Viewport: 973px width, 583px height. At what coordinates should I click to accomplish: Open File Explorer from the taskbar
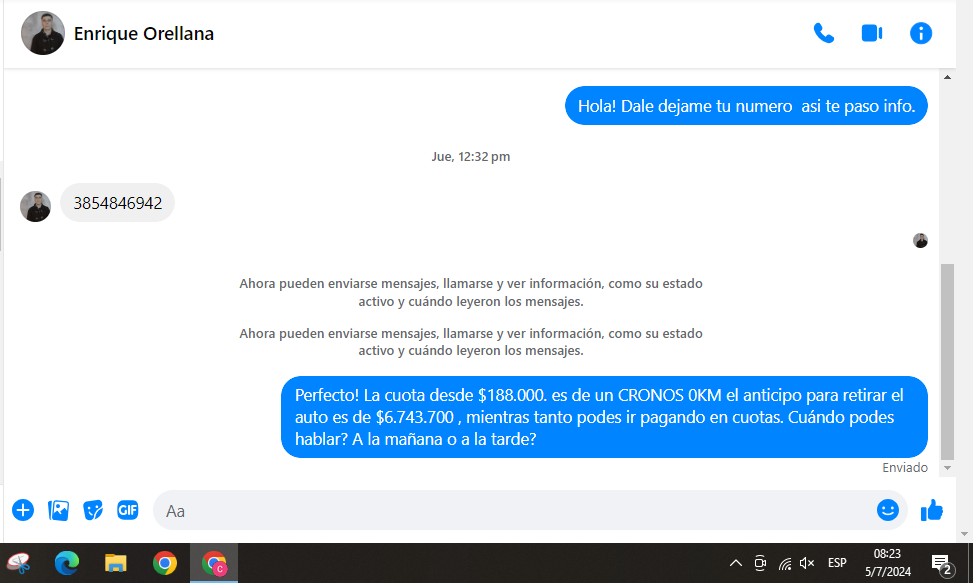coord(116,563)
